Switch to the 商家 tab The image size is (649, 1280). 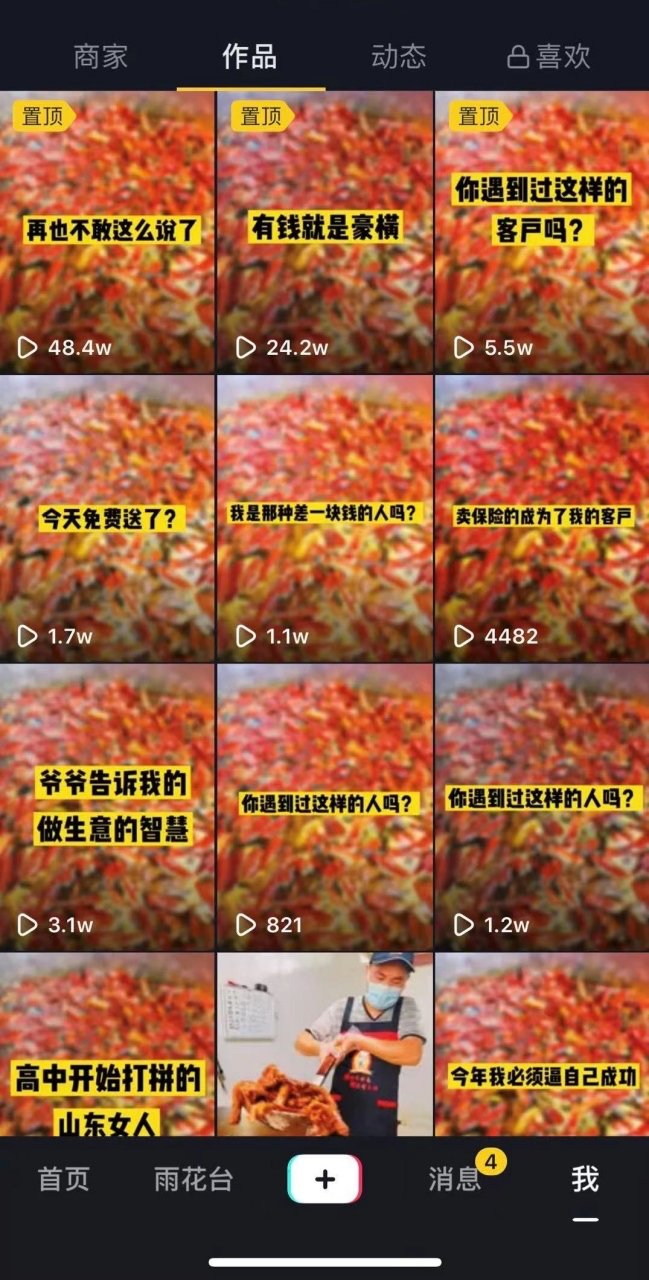[x=101, y=57]
